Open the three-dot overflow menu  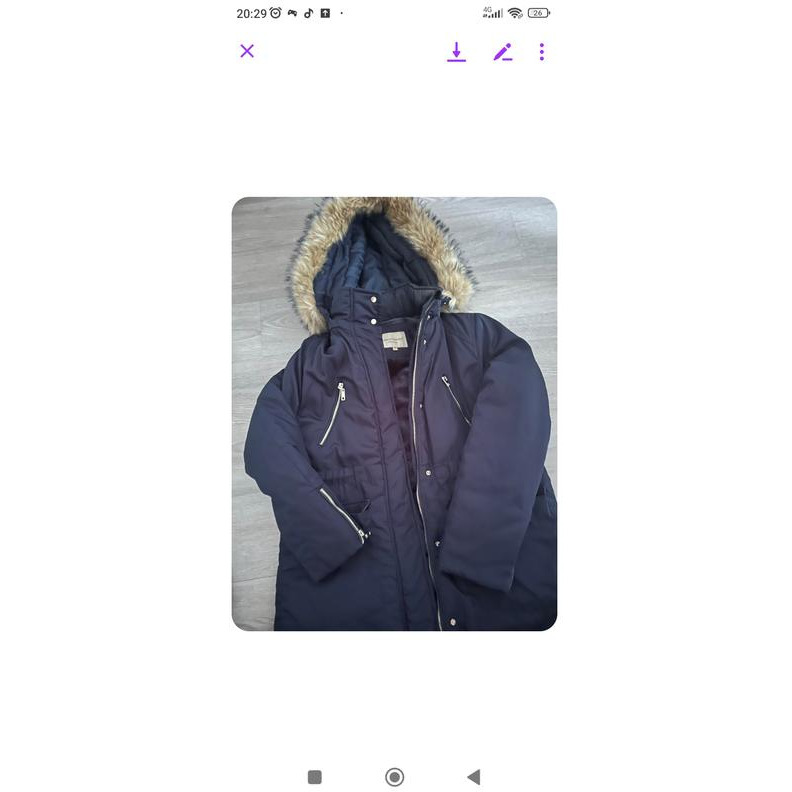point(542,52)
